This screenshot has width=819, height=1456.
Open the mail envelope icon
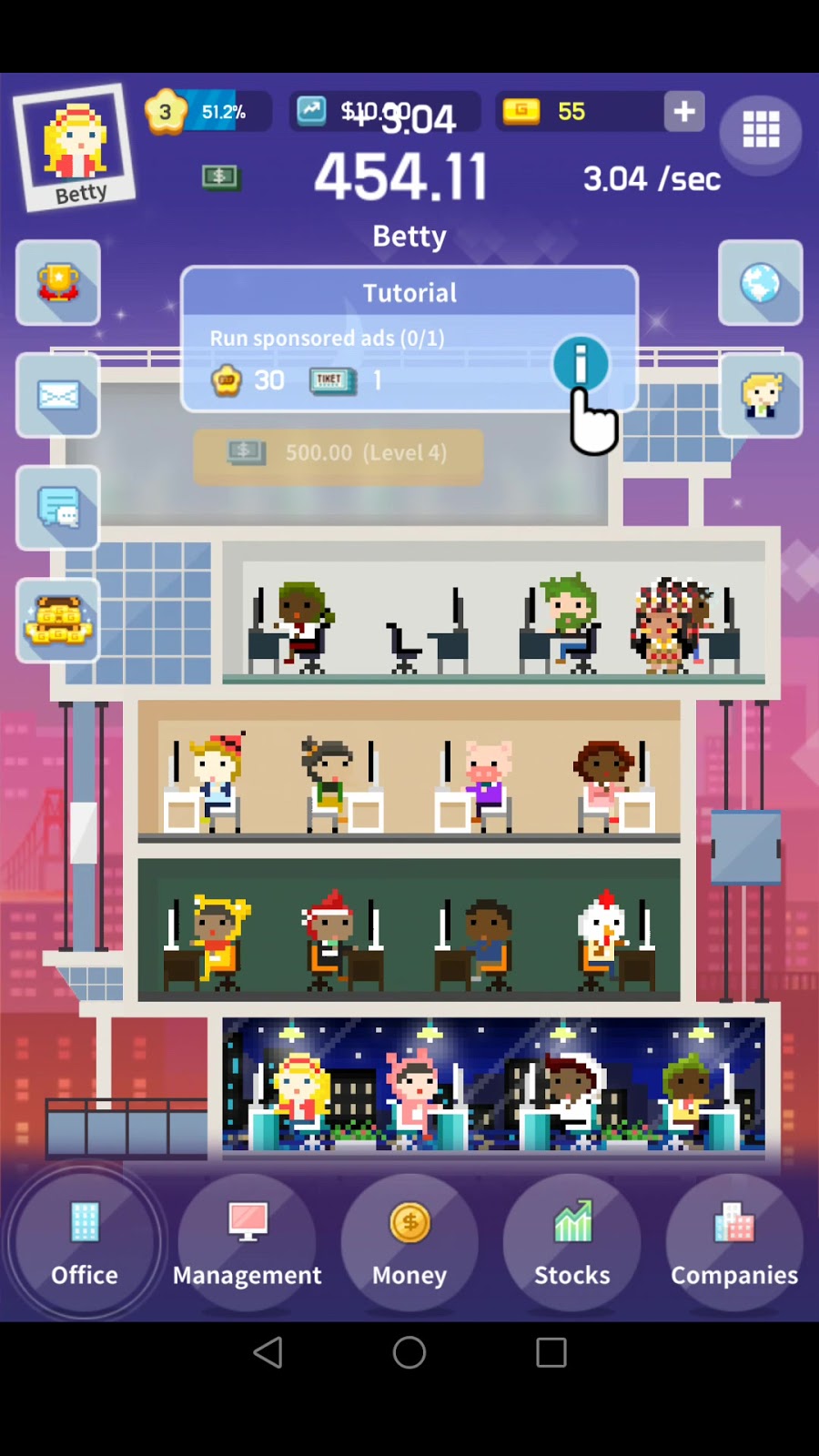[x=58, y=396]
